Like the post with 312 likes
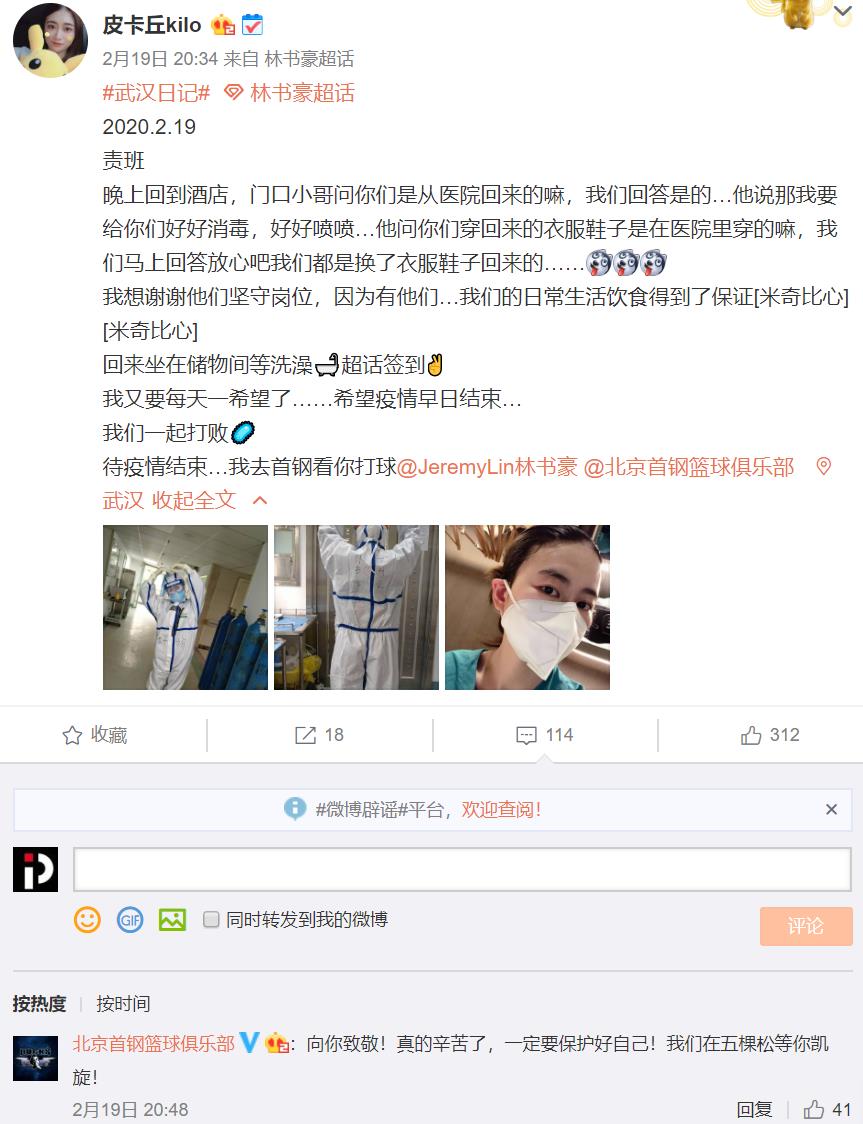Image resolution: width=863 pixels, height=1124 pixels. pyautogui.click(x=770, y=735)
